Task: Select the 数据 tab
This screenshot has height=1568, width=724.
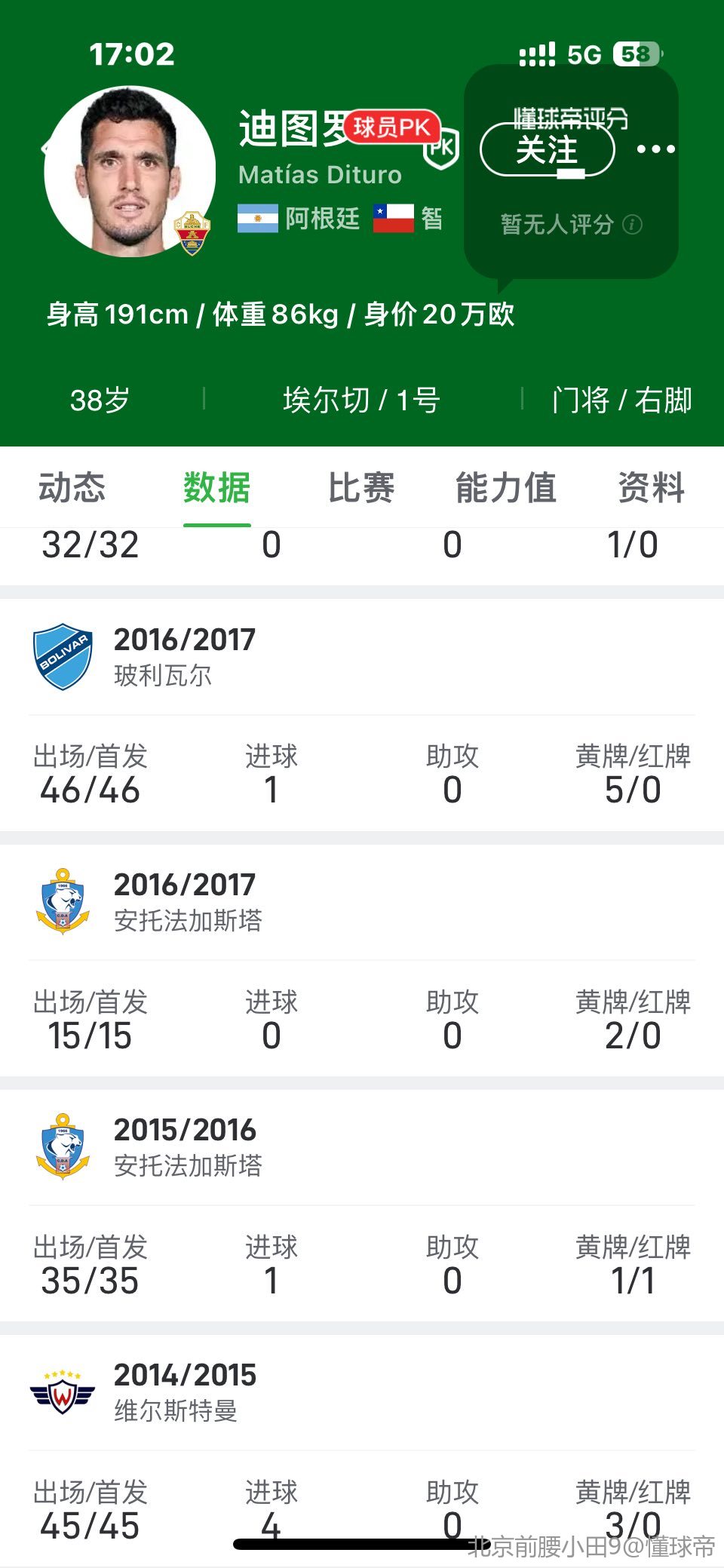Action: click(x=216, y=487)
